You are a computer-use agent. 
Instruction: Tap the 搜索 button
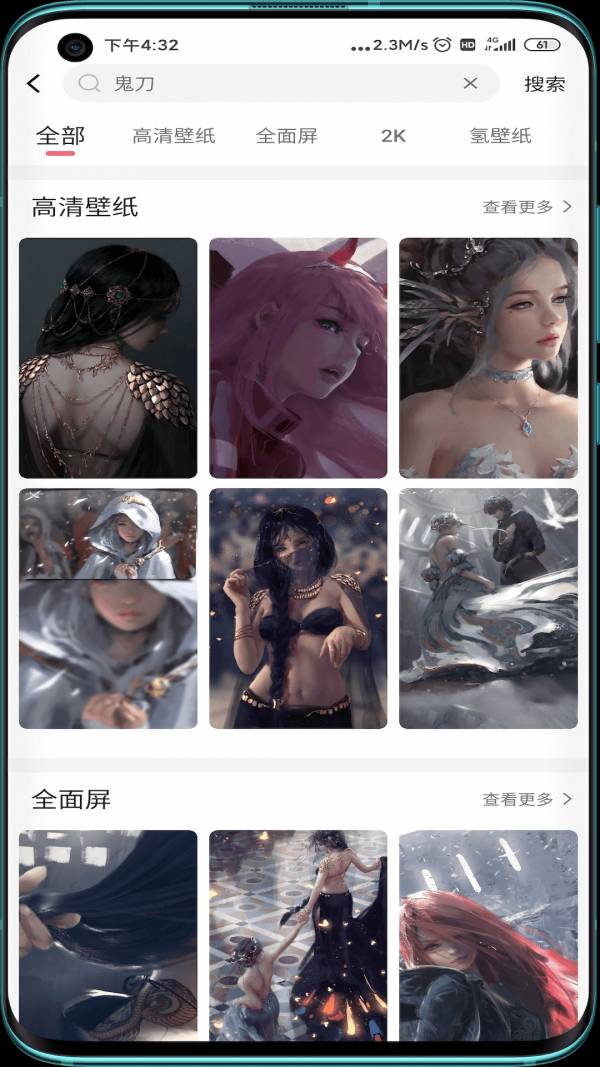[544, 84]
